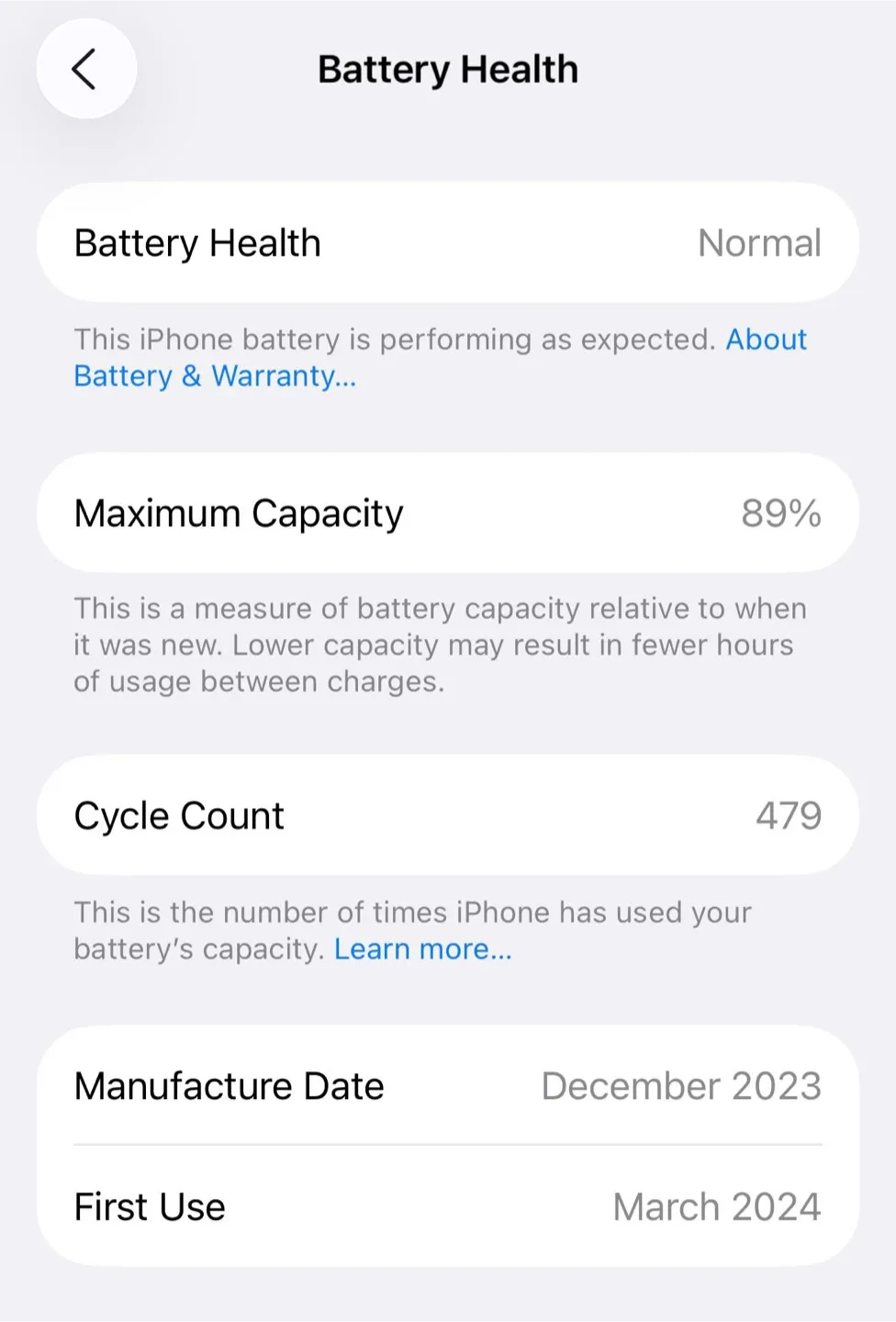Image resolution: width=896 pixels, height=1322 pixels.
Task: Tap the December 2023 date value
Action: (x=682, y=1086)
